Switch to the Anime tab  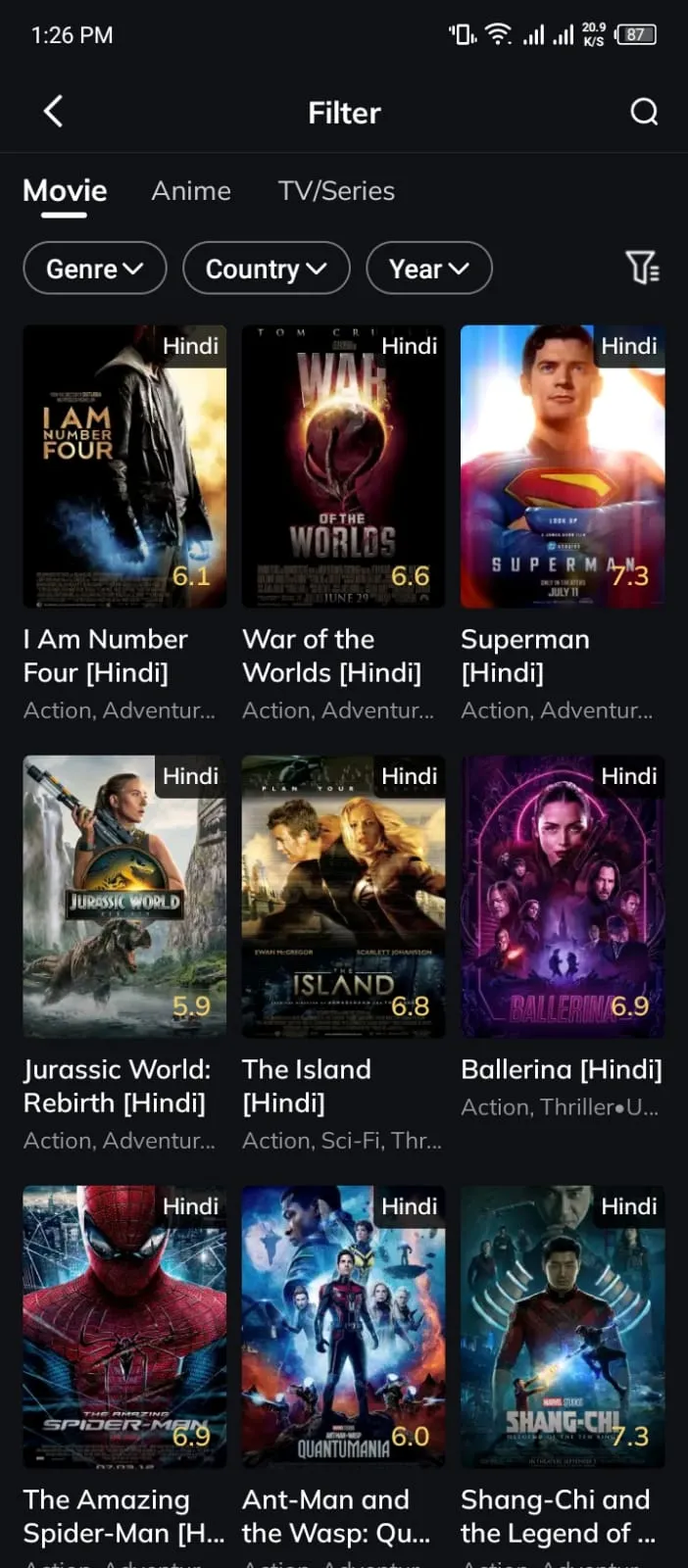[191, 191]
